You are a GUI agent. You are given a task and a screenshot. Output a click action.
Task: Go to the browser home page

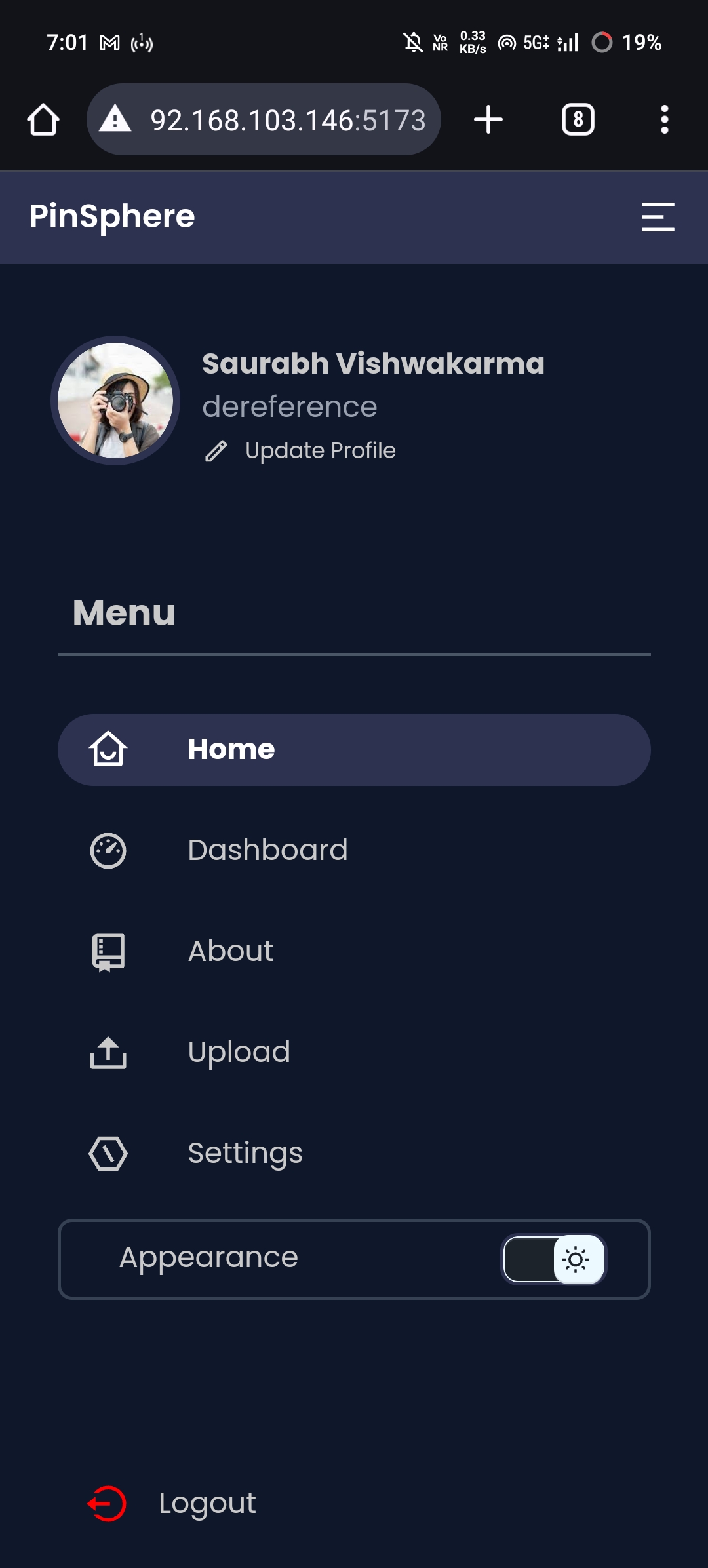click(x=43, y=120)
